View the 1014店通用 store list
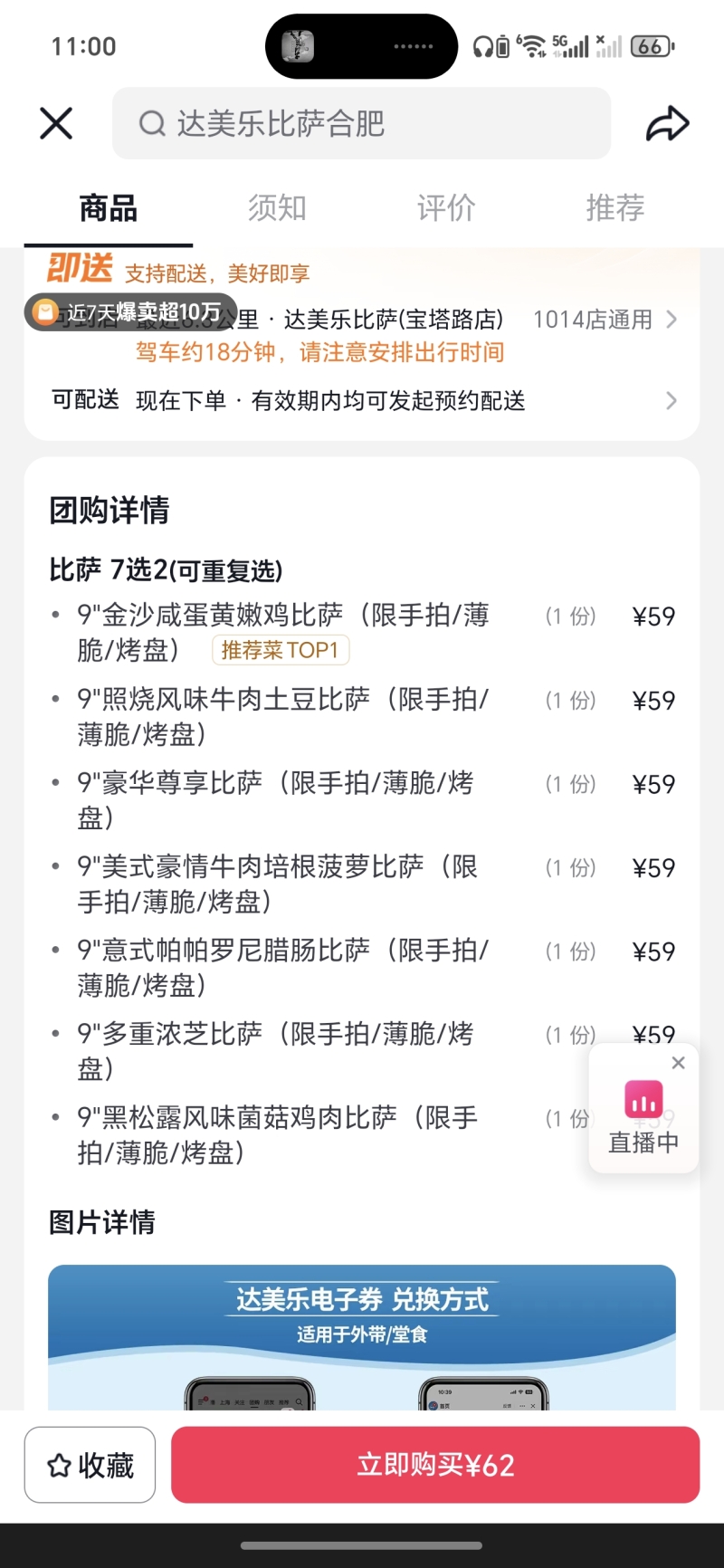724x1568 pixels. point(604,320)
